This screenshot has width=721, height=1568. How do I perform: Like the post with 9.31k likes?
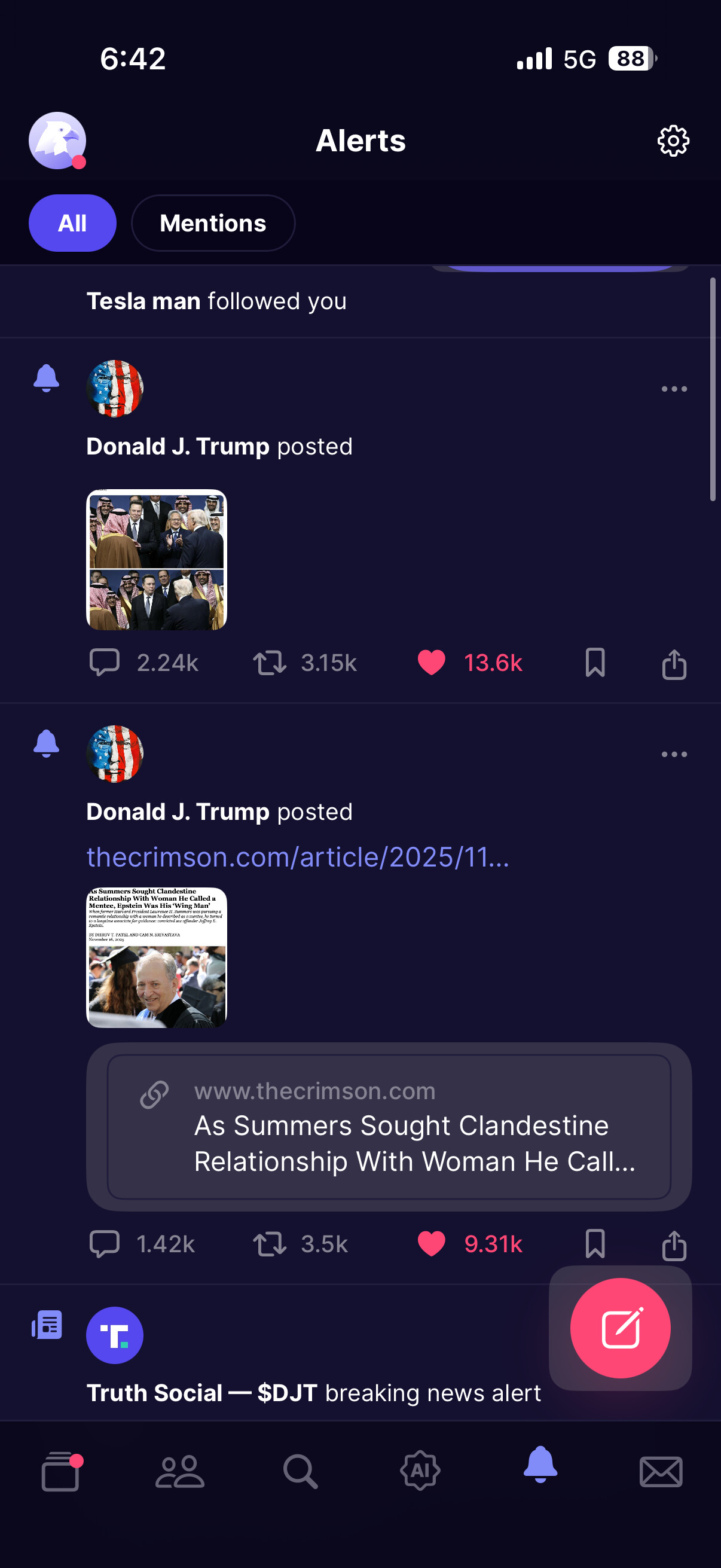pos(432,1243)
